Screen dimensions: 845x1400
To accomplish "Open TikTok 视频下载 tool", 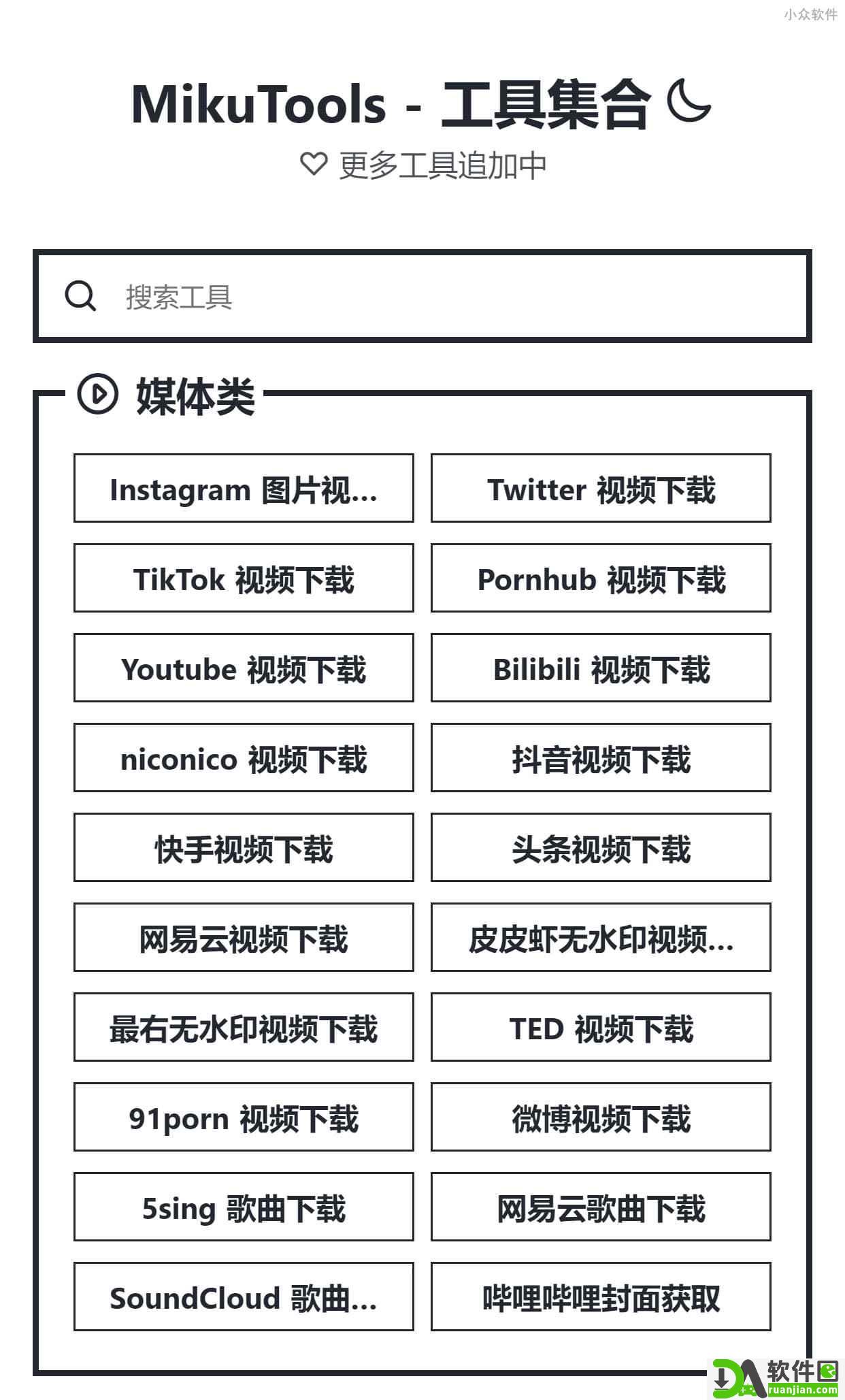I will [243, 579].
